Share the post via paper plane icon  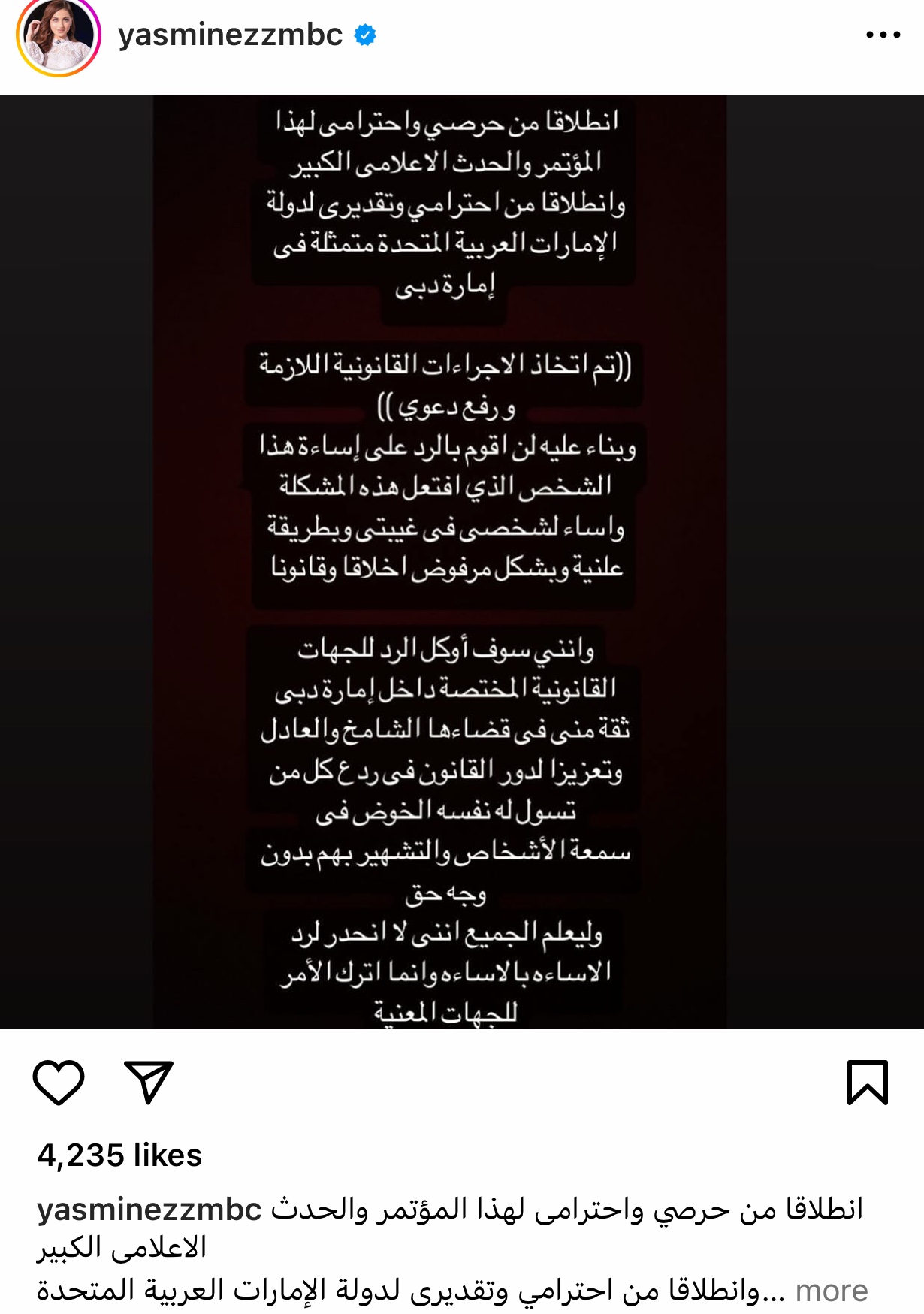pos(149,1082)
